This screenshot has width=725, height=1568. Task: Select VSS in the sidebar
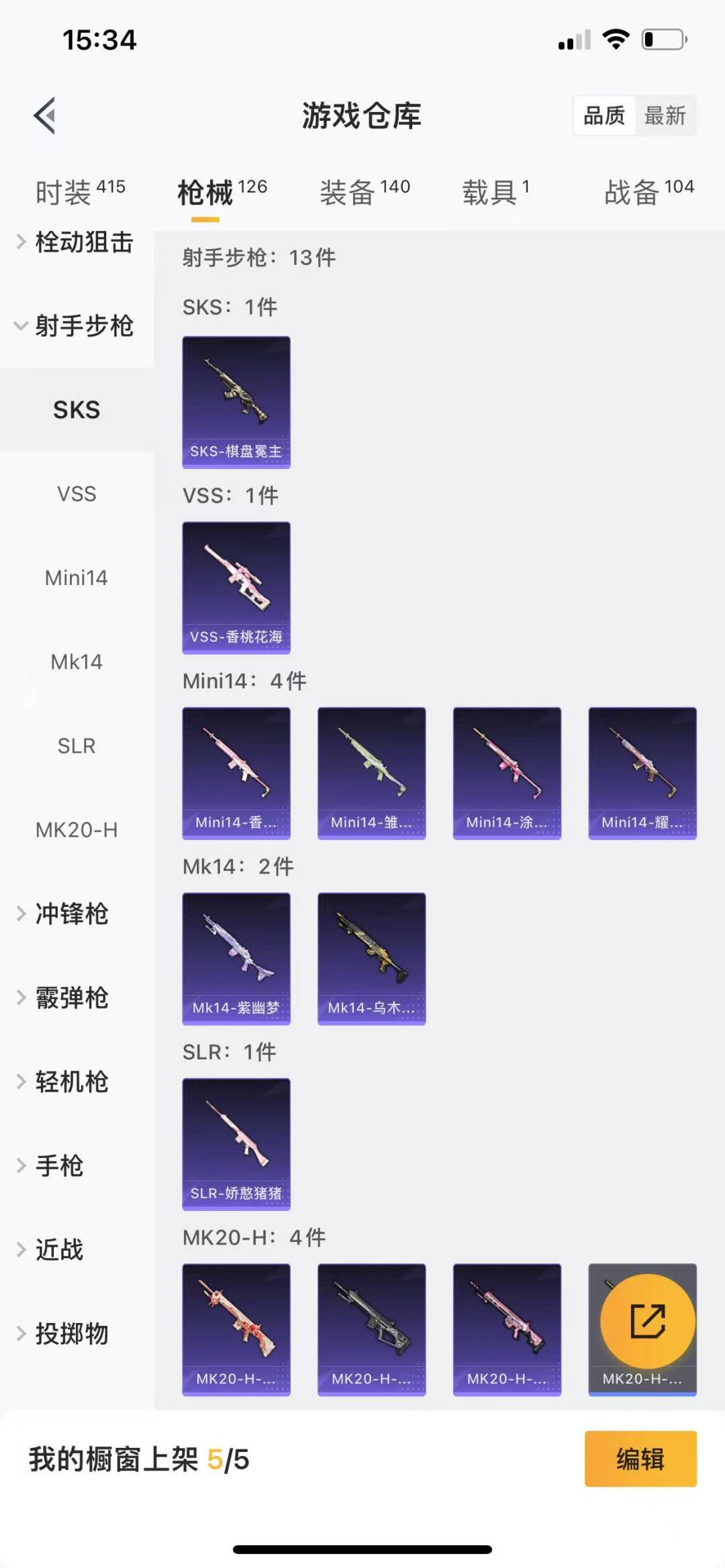(x=77, y=494)
